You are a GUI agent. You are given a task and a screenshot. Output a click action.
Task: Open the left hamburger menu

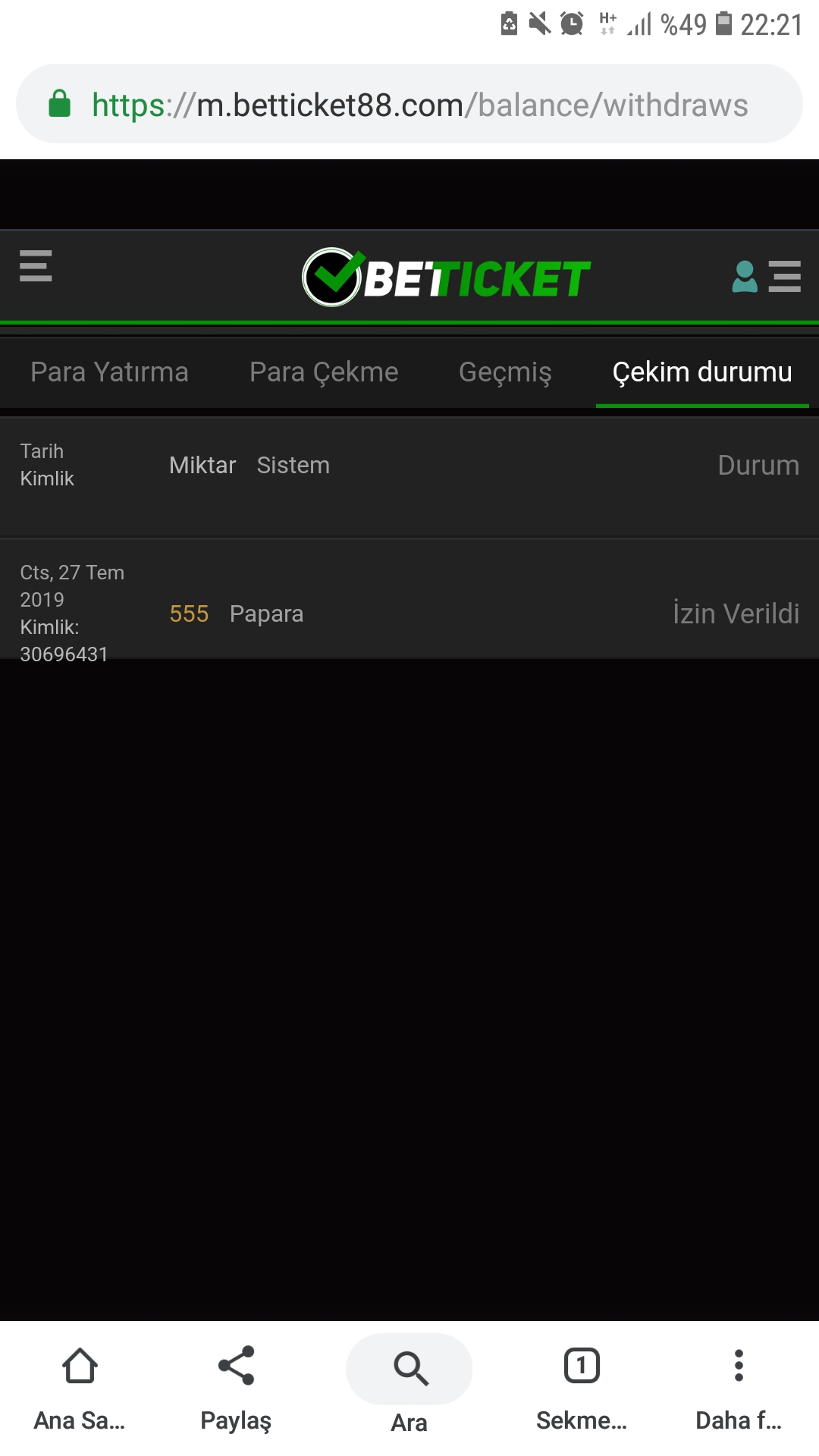pyautogui.click(x=36, y=266)
